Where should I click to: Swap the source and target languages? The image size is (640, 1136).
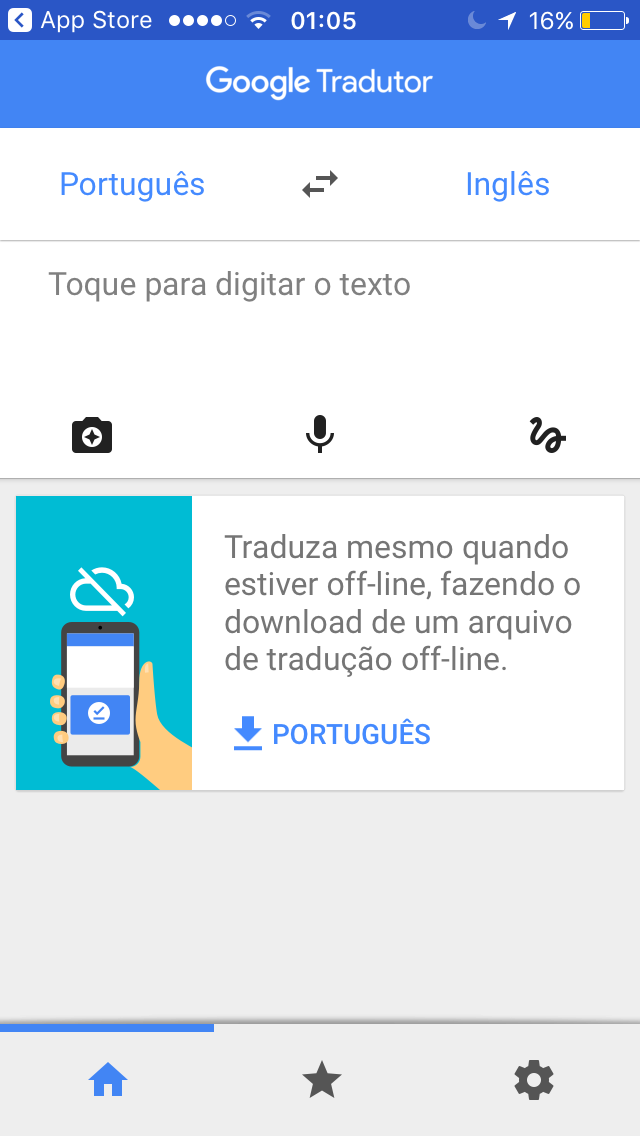pos(320,184)
